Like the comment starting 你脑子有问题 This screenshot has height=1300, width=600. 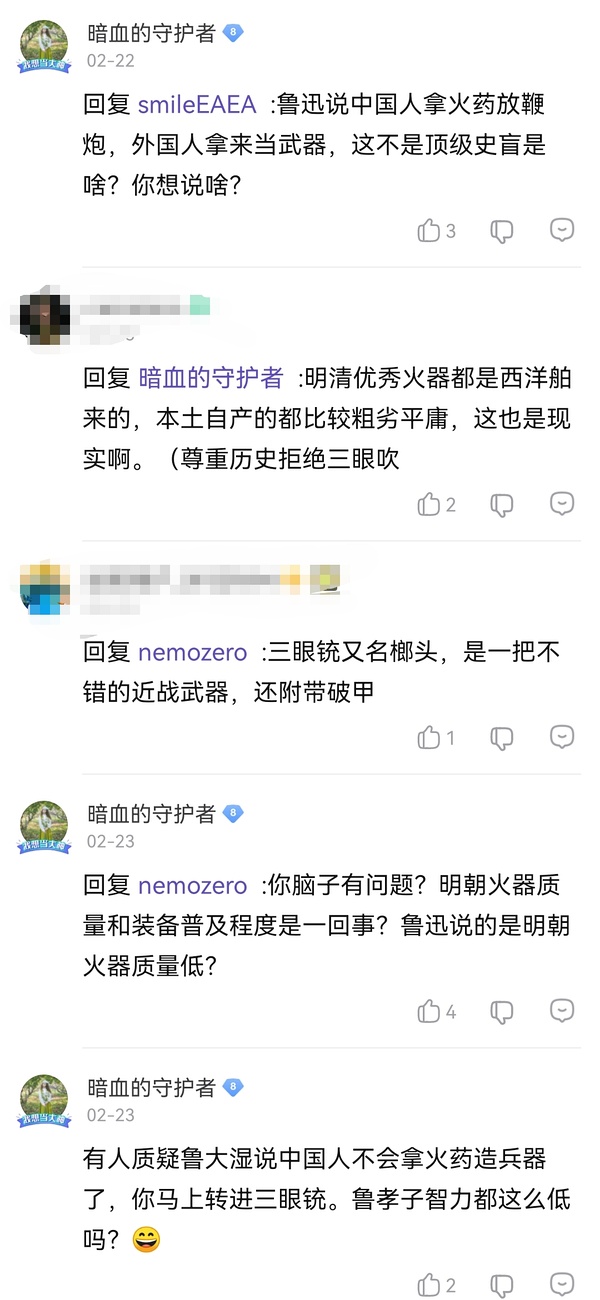click(430, 1011)
